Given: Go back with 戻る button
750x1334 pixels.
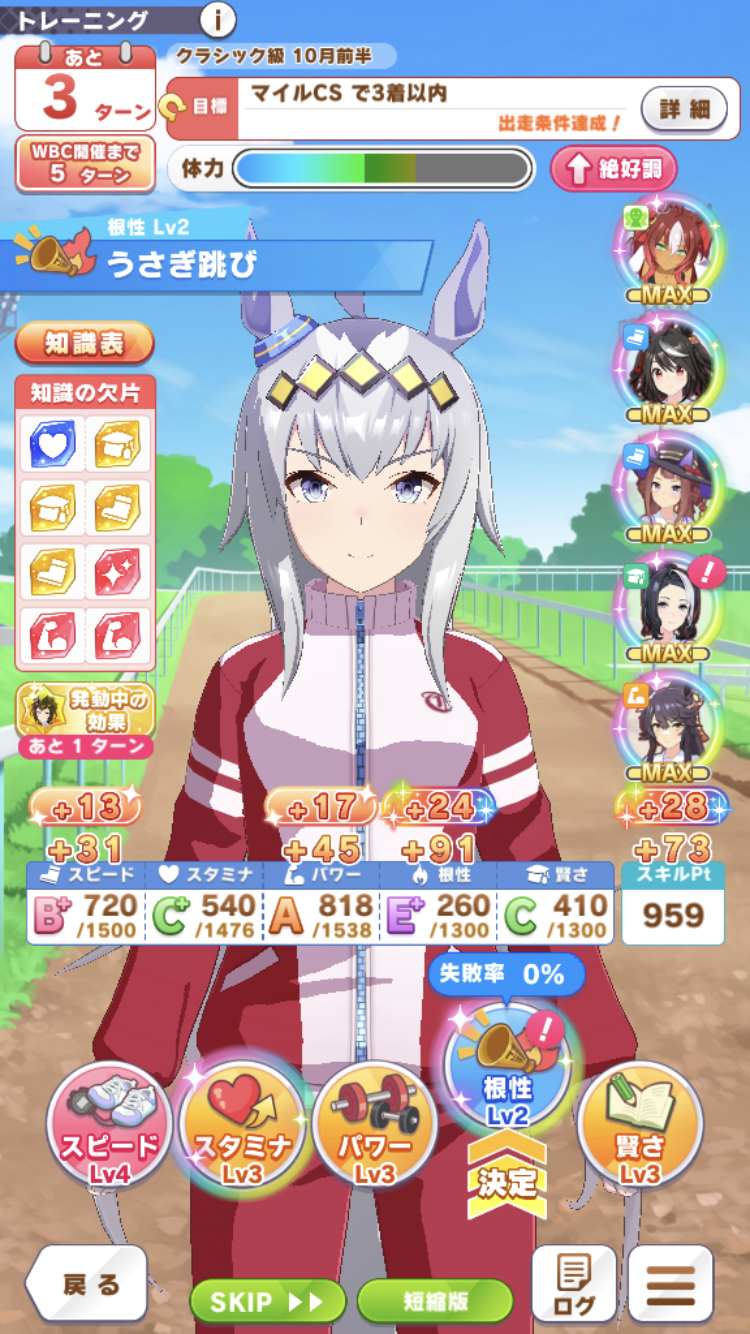Looking at the screenshot, I should [88, 1285].
